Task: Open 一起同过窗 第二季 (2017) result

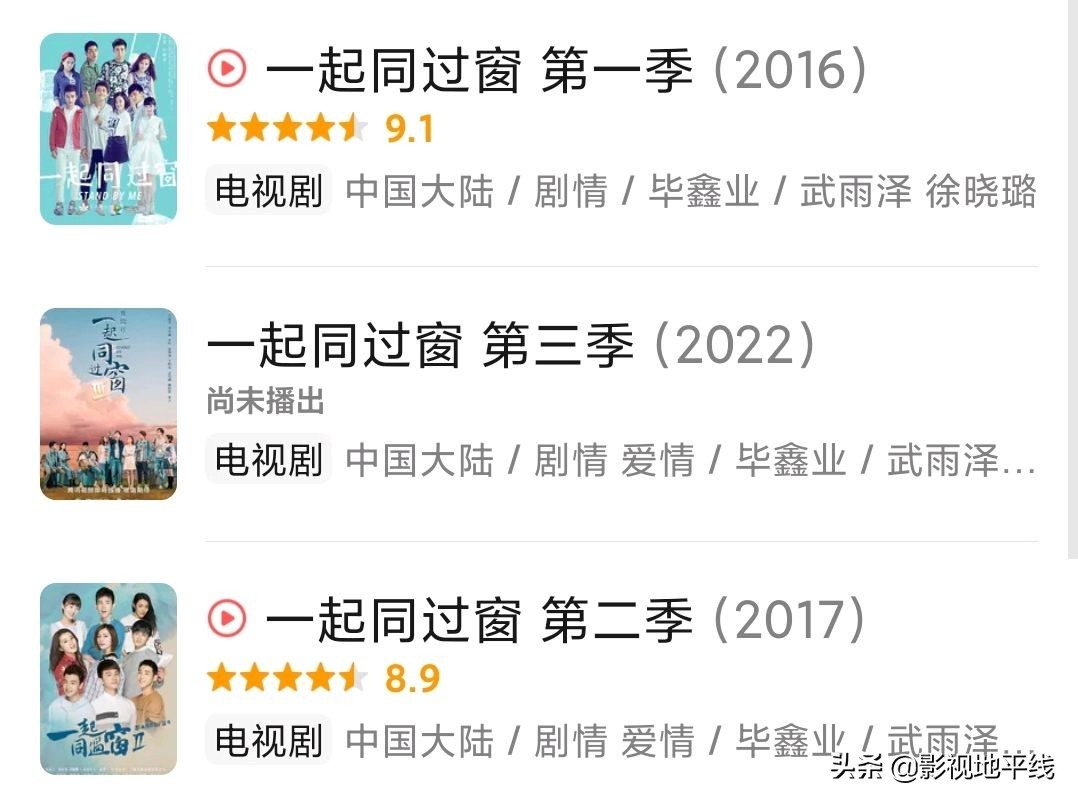Action: click(x=565, y=622)
